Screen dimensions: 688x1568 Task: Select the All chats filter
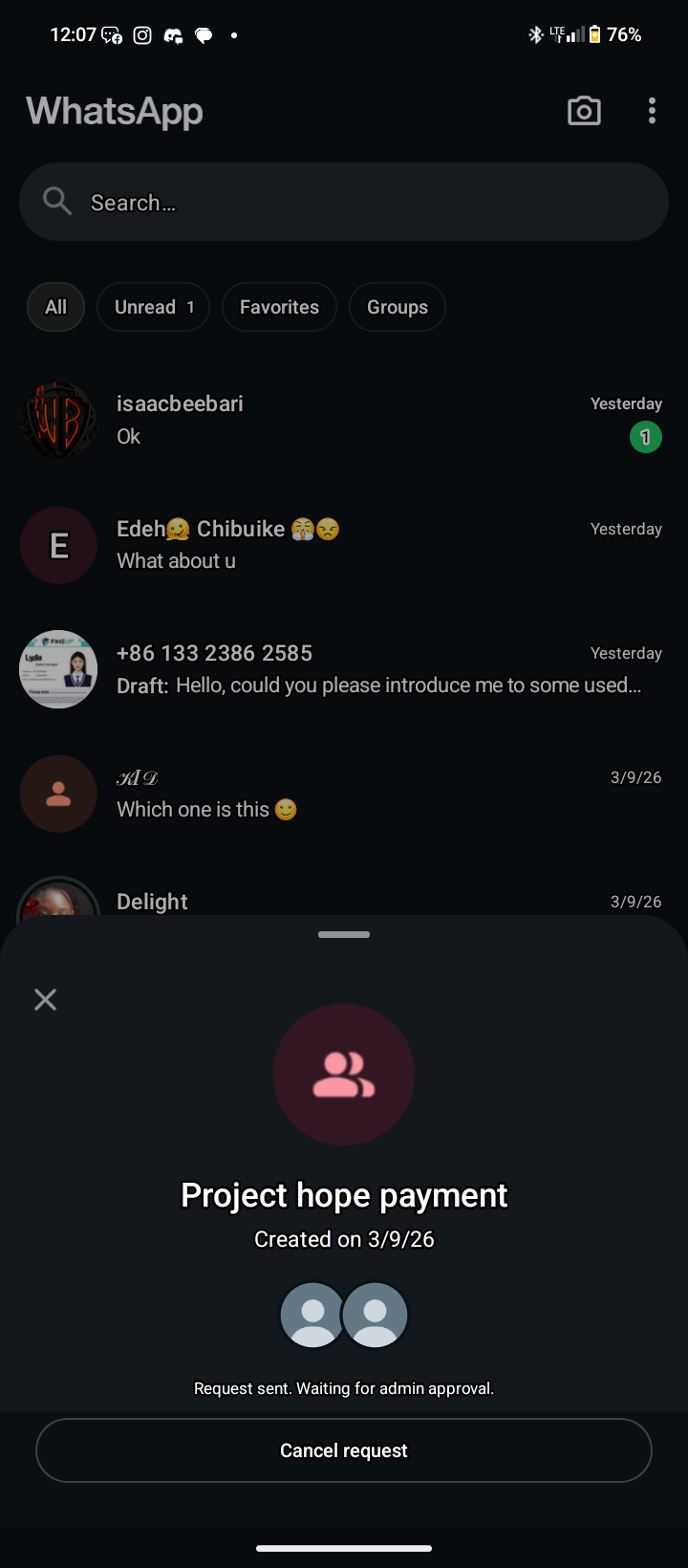pos(56,307)
